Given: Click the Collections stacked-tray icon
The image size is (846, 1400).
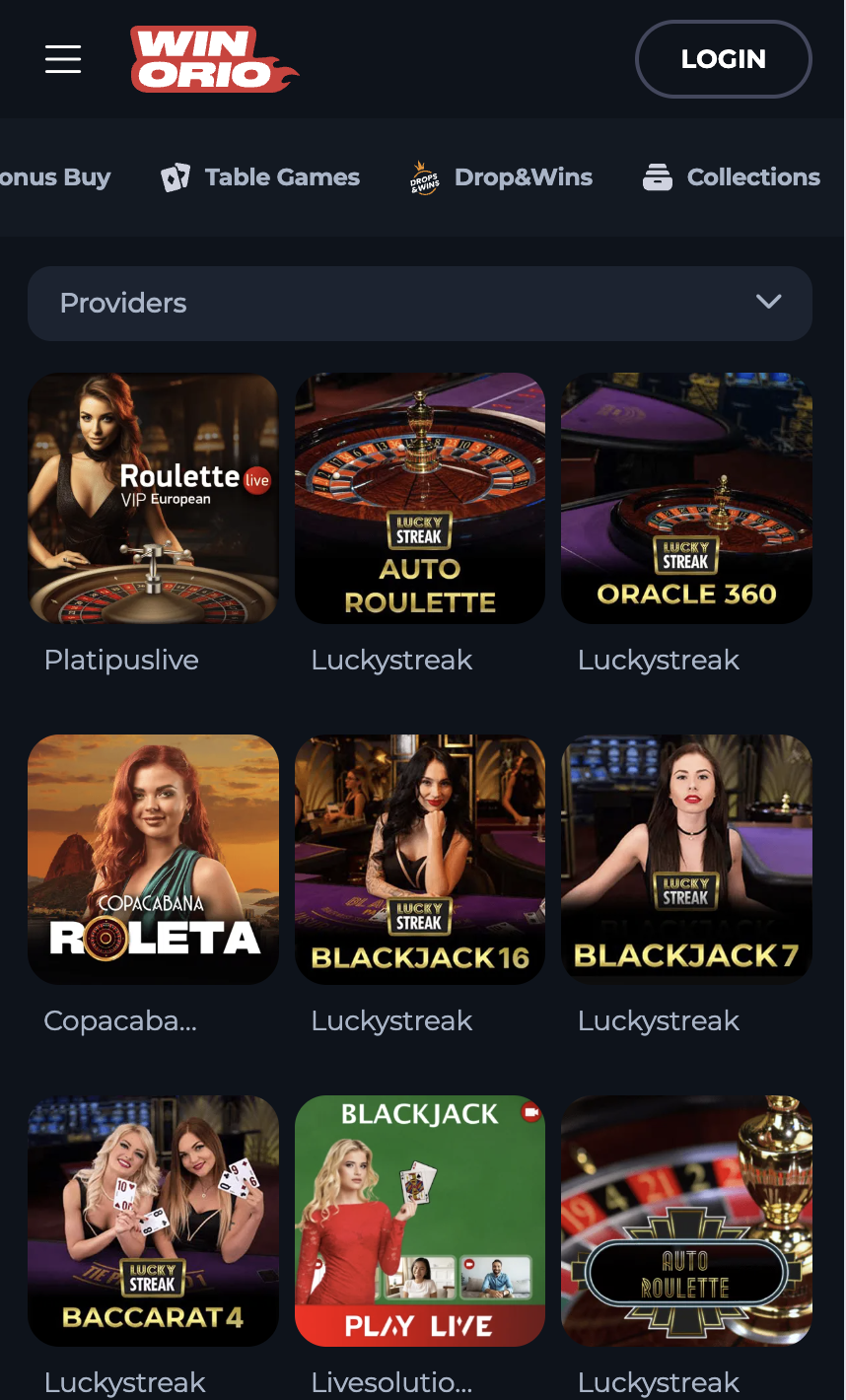Looking at the screenshot, I should [x=658, y=176].
